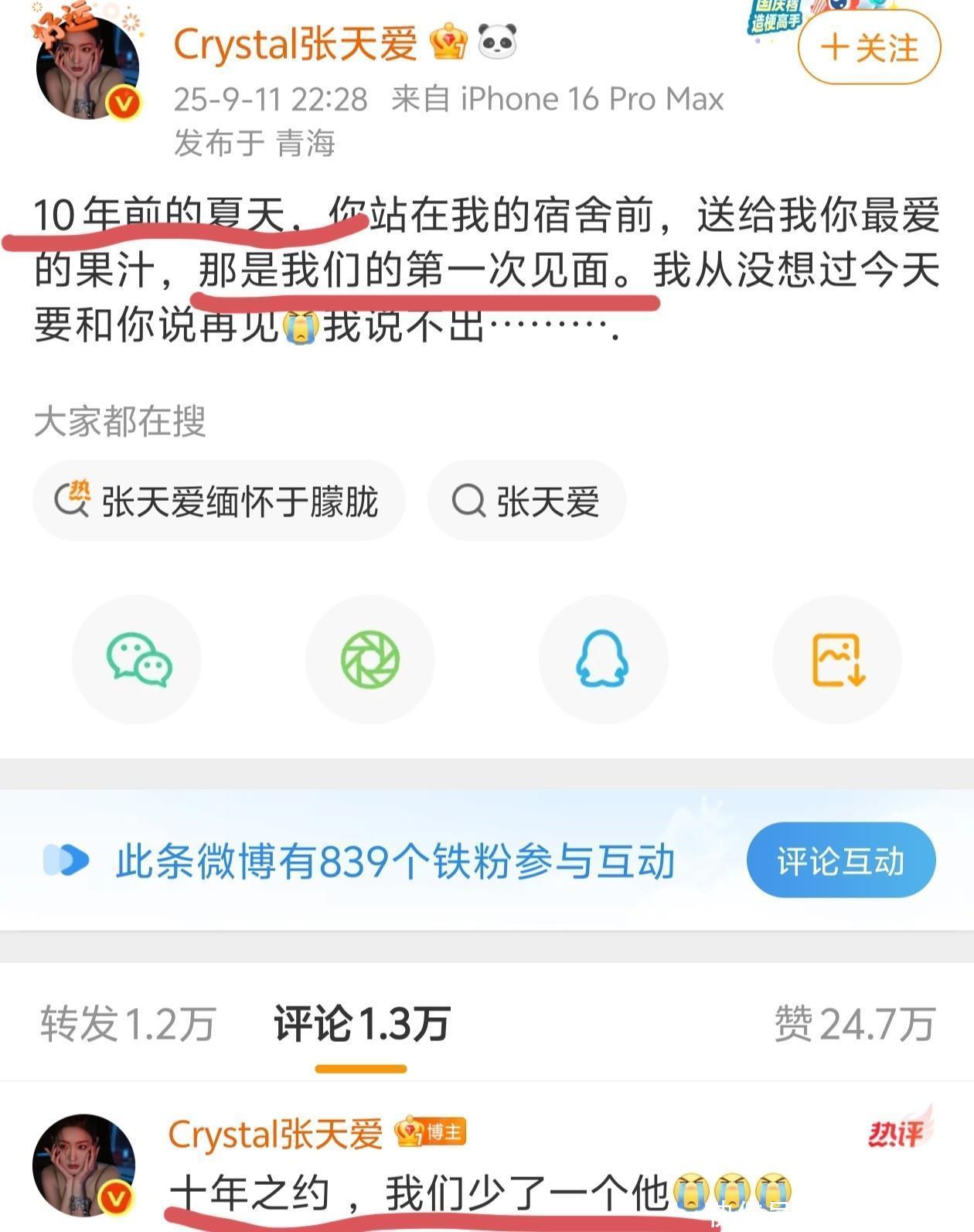This screenshot has width=974, height=1232.
Task: Share the post to QQ
Action: [603, 659]
